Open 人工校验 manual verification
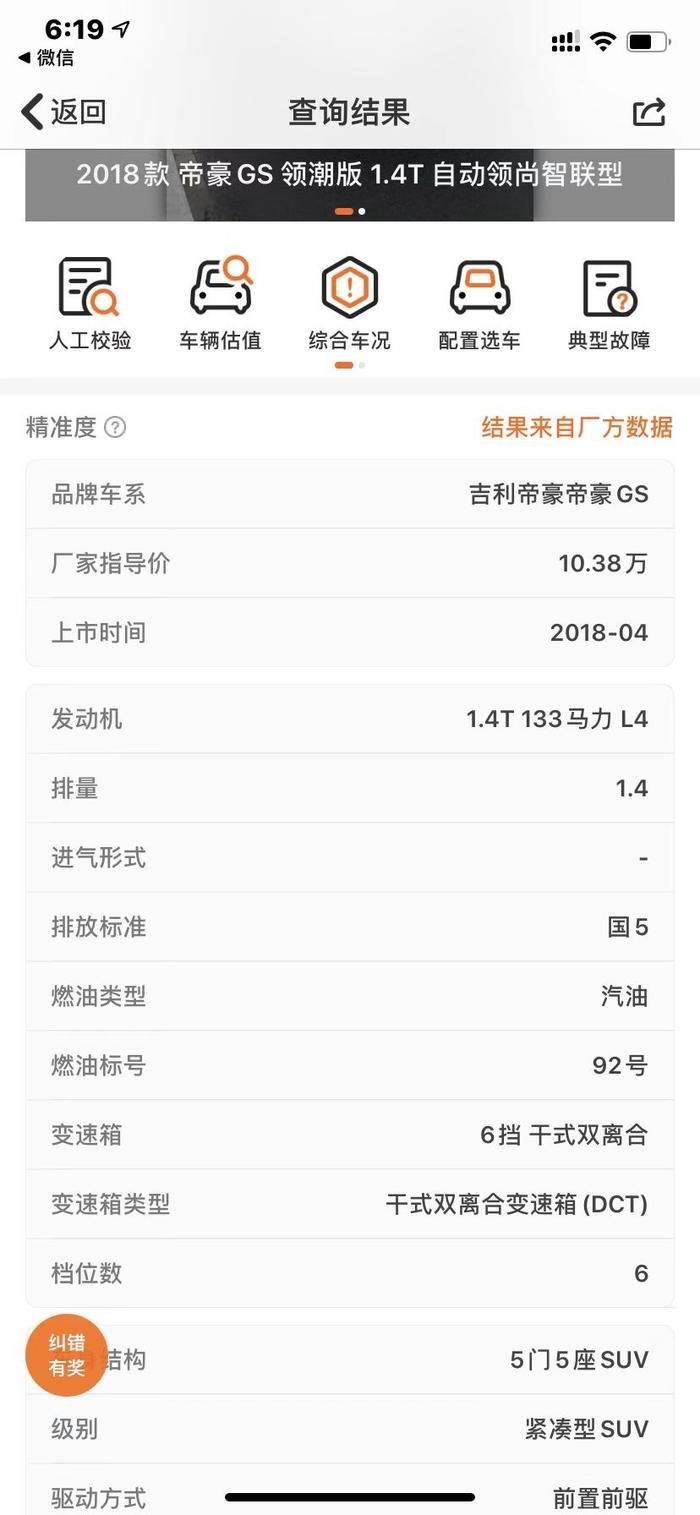 coord(90,304)
